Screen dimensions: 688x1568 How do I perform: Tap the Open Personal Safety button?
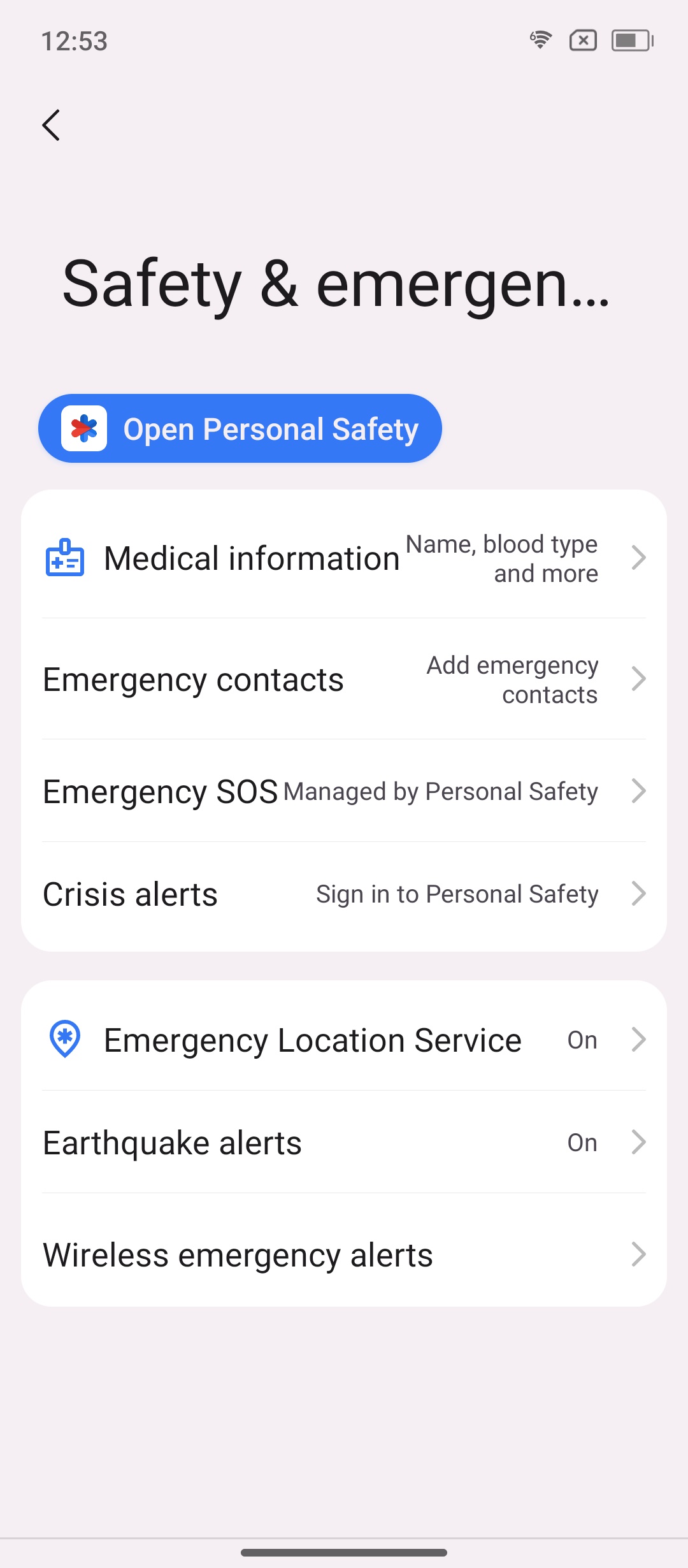(x=240, y=428)
